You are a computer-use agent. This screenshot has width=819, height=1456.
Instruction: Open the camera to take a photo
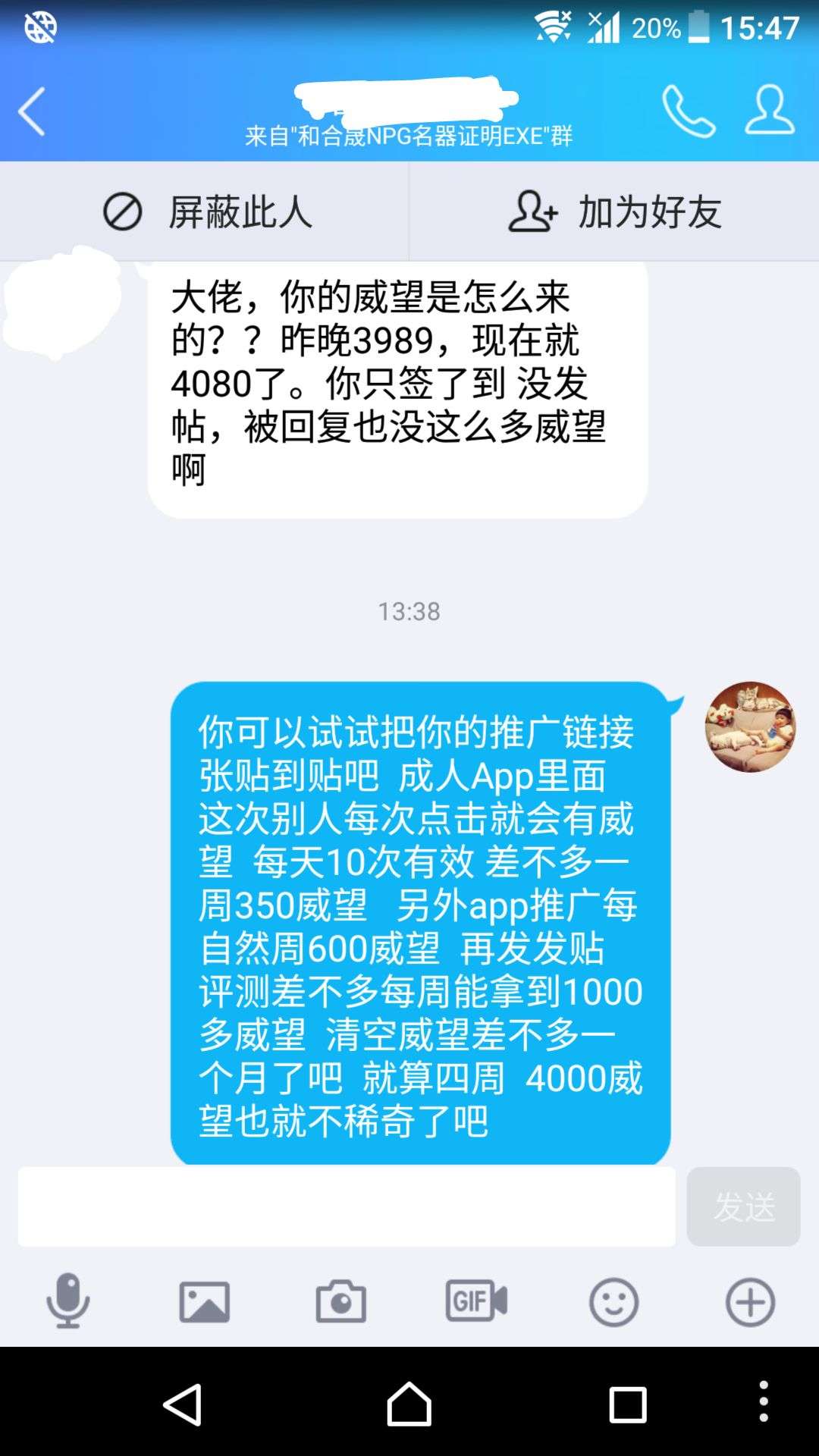coord(340,1302)
